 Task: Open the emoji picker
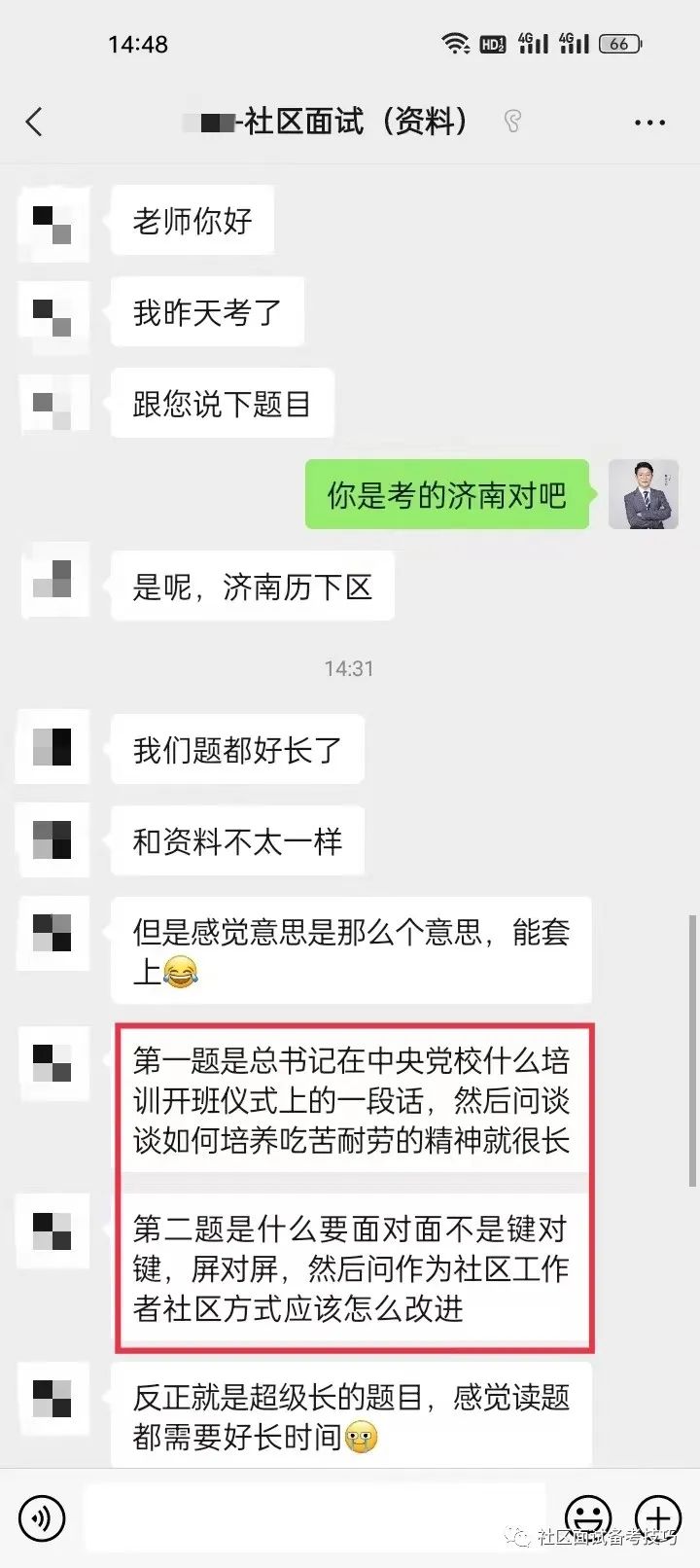pyautogui.click(x=588, y=1517)
